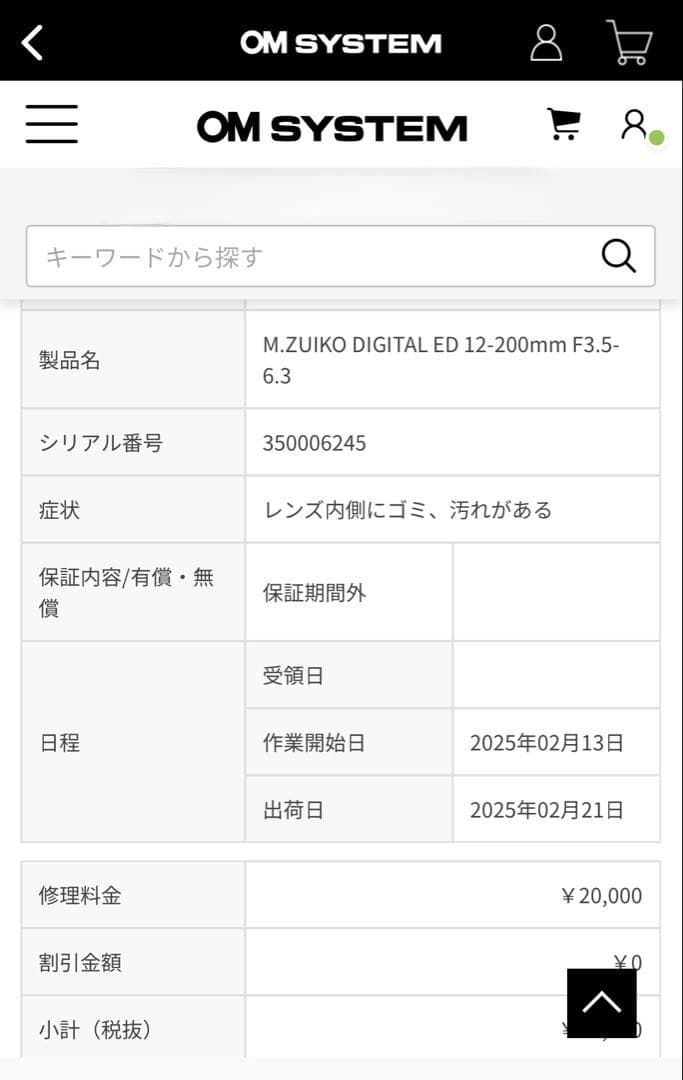Open the cart outline in the black bar
Viewport: 683px width, 1080px height.
629,43
